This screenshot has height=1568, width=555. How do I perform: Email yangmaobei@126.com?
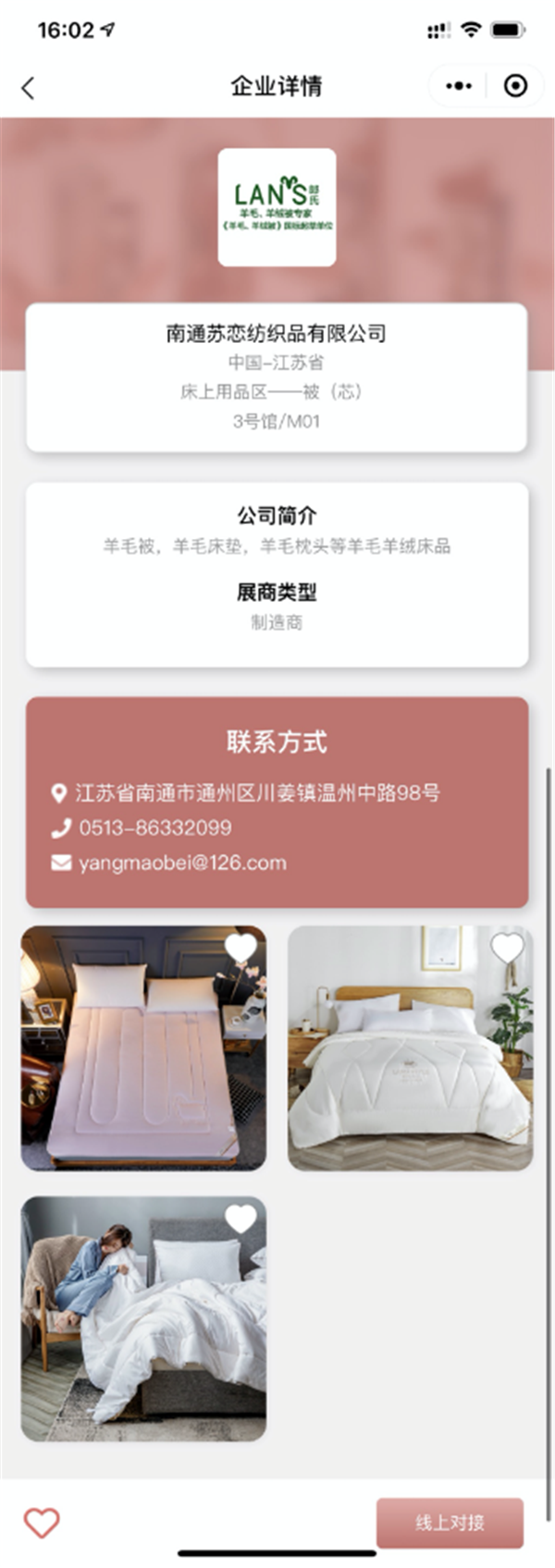tap(182, 863)
